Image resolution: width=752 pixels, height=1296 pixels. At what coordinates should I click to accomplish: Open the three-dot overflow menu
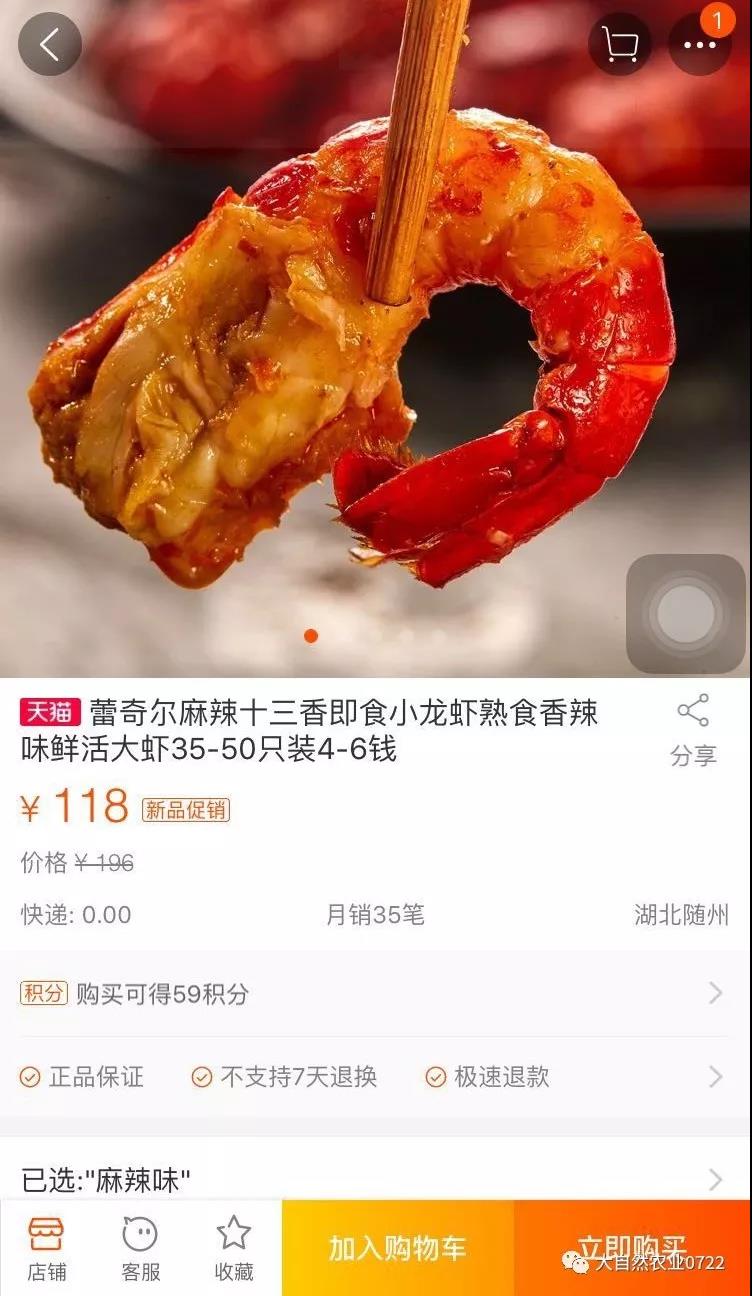(x=700, y=44)
